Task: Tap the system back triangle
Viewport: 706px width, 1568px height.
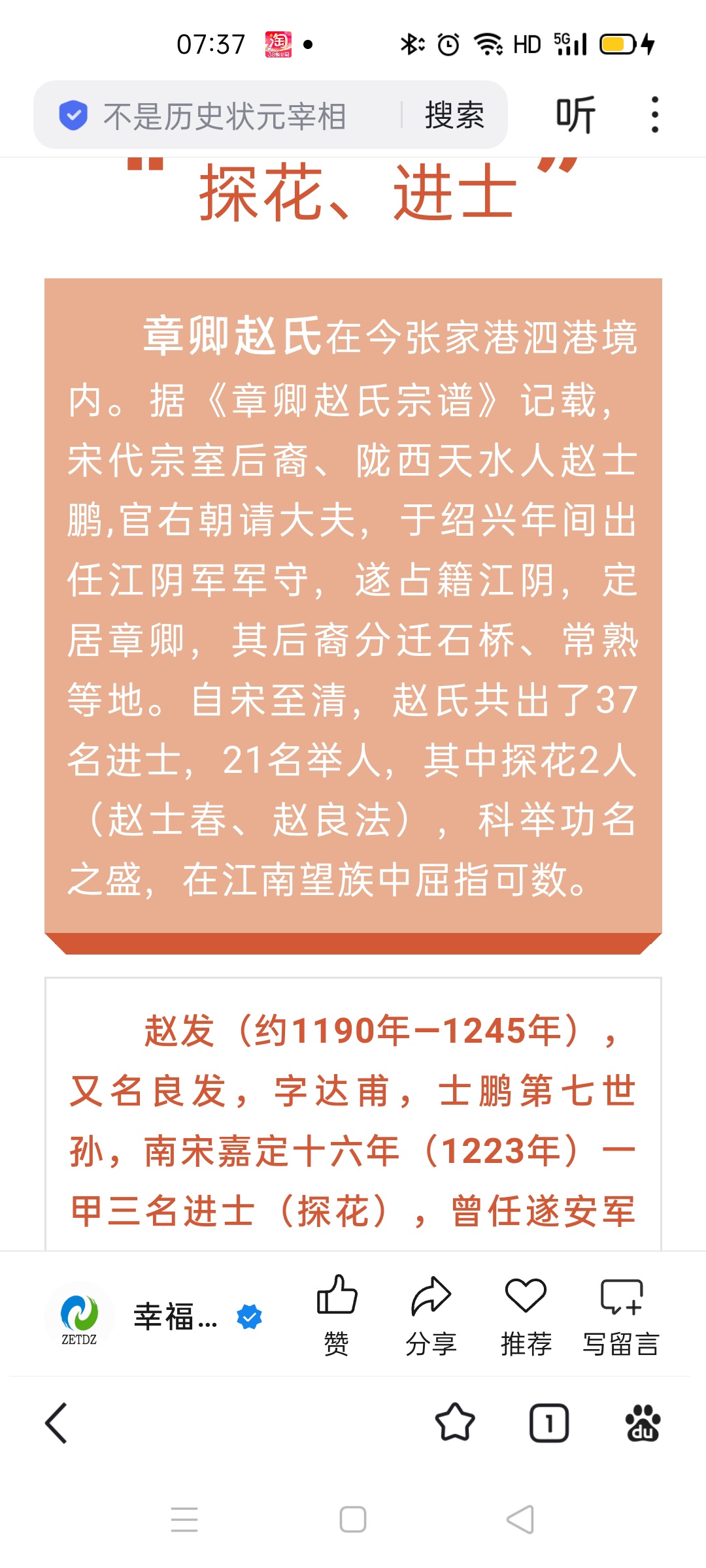Action: point(520,1519)
